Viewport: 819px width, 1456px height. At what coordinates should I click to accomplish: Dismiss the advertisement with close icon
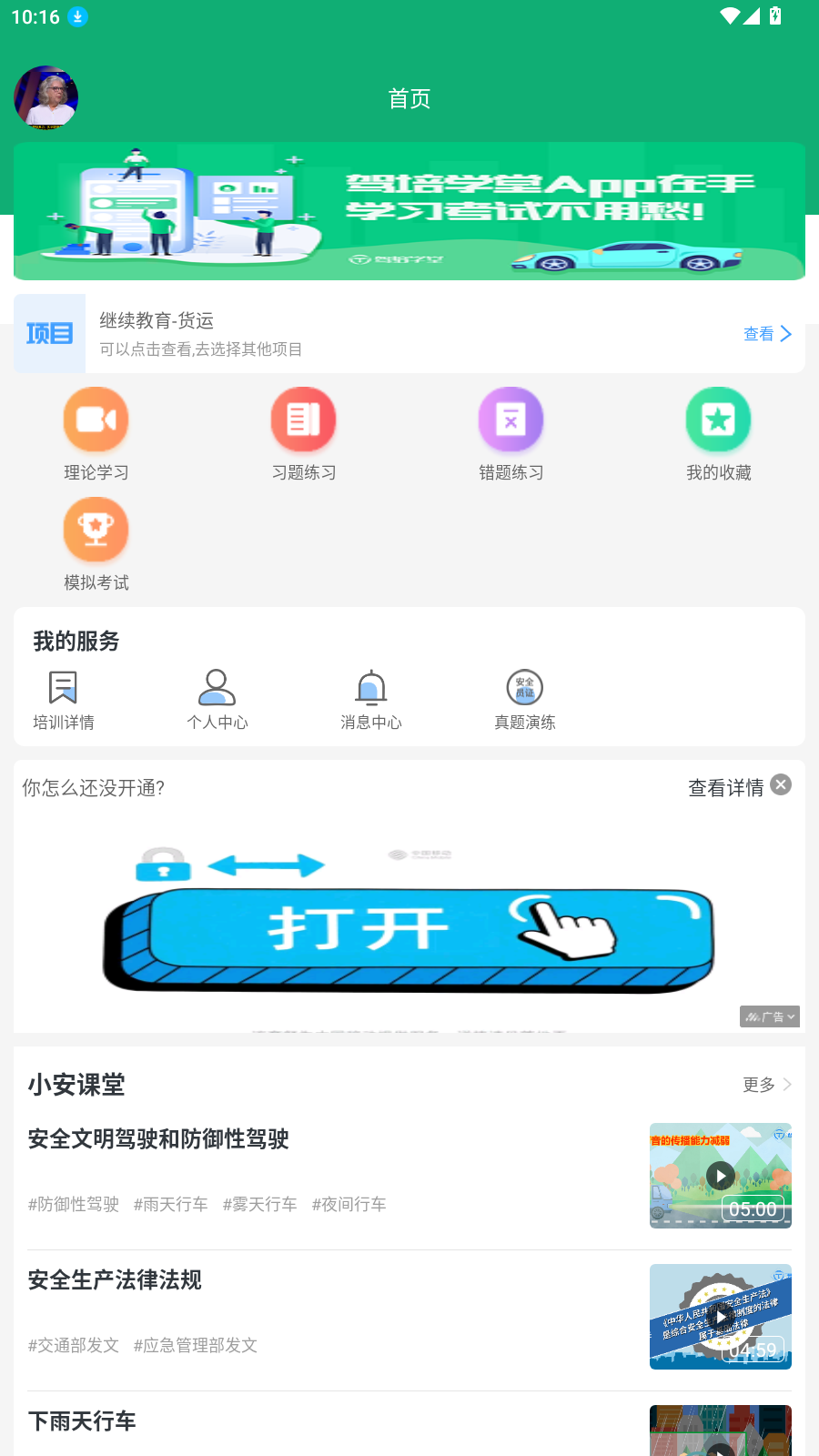(x=781, y=784)
